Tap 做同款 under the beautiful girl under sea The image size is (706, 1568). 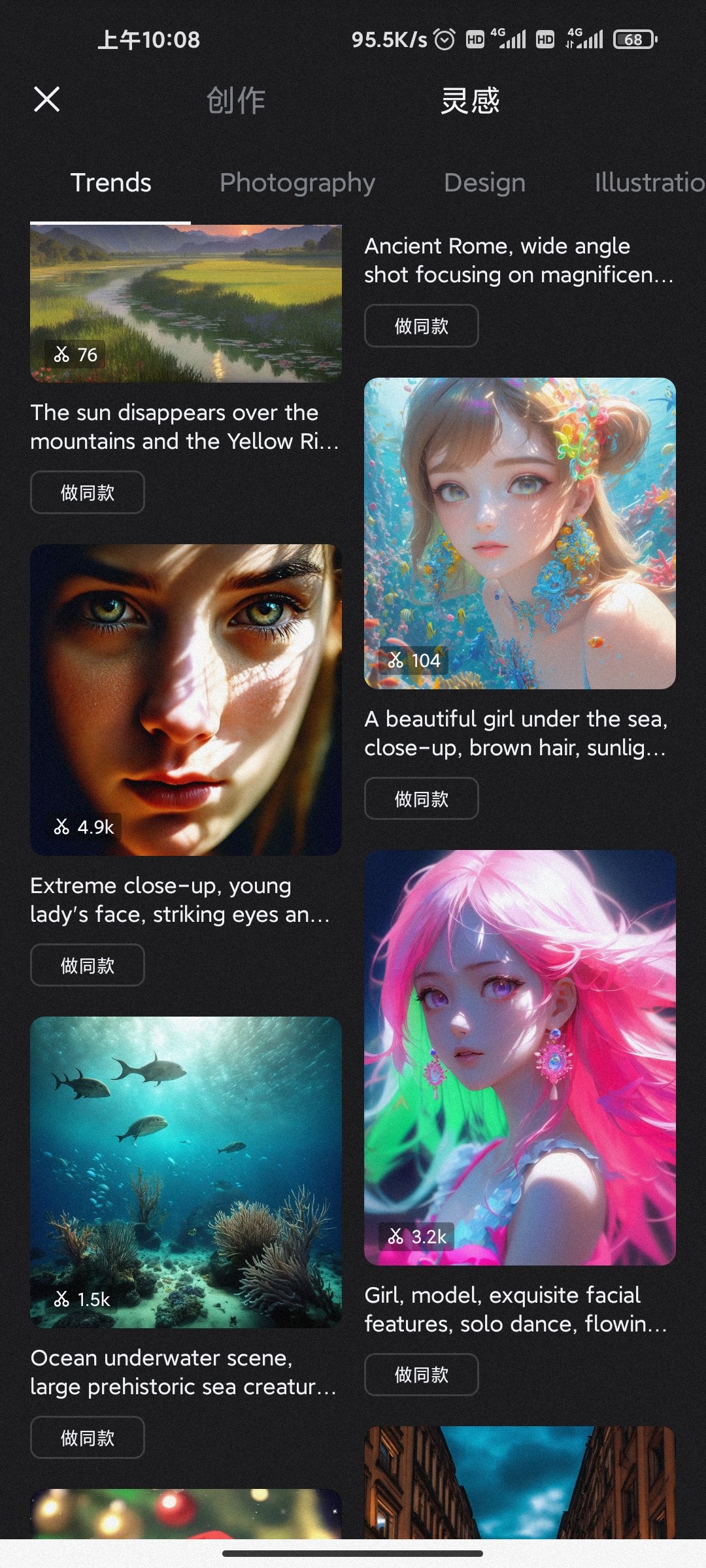[421, 798]
